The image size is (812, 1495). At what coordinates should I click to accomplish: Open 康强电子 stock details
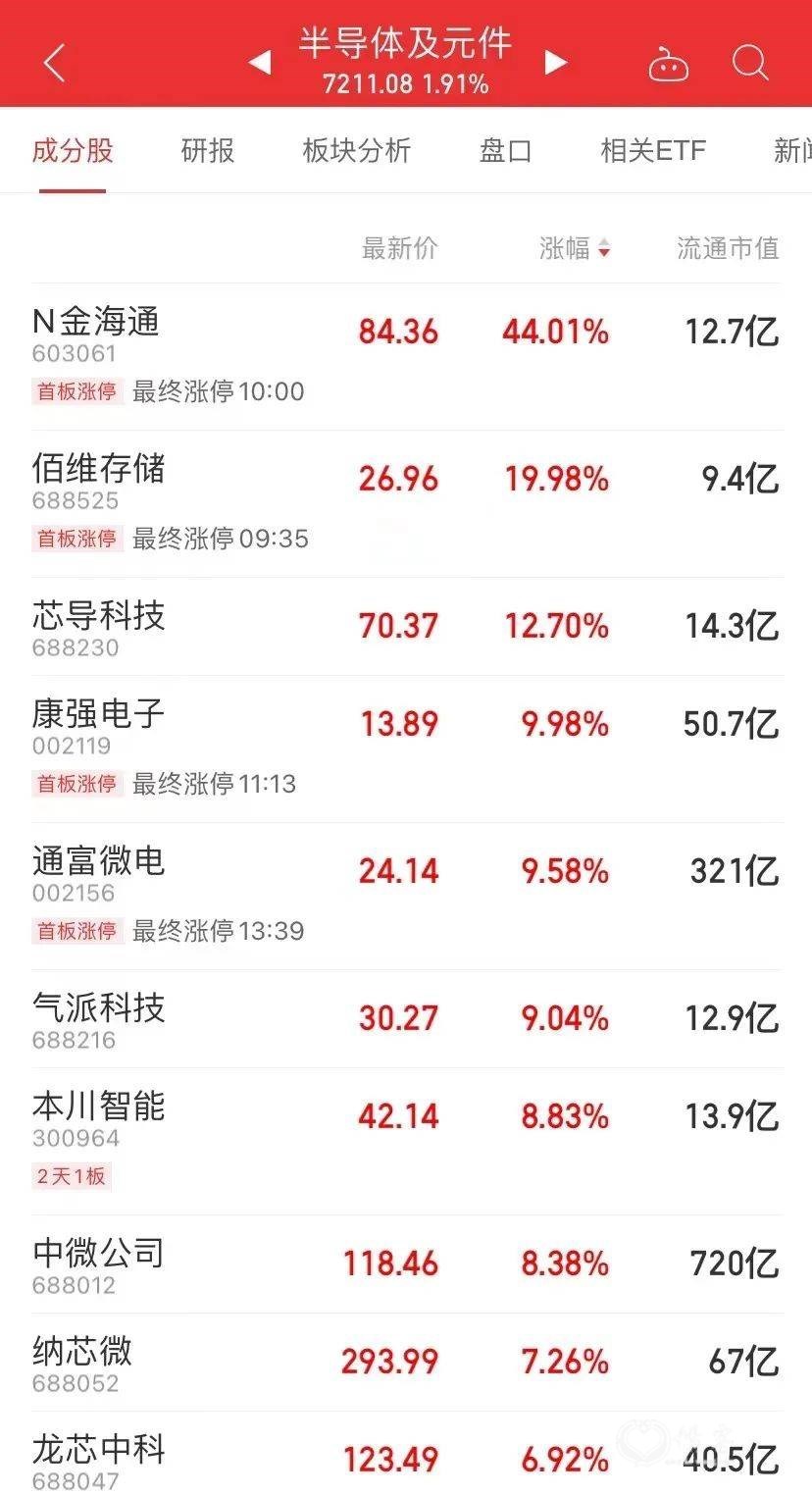point(406,749)
